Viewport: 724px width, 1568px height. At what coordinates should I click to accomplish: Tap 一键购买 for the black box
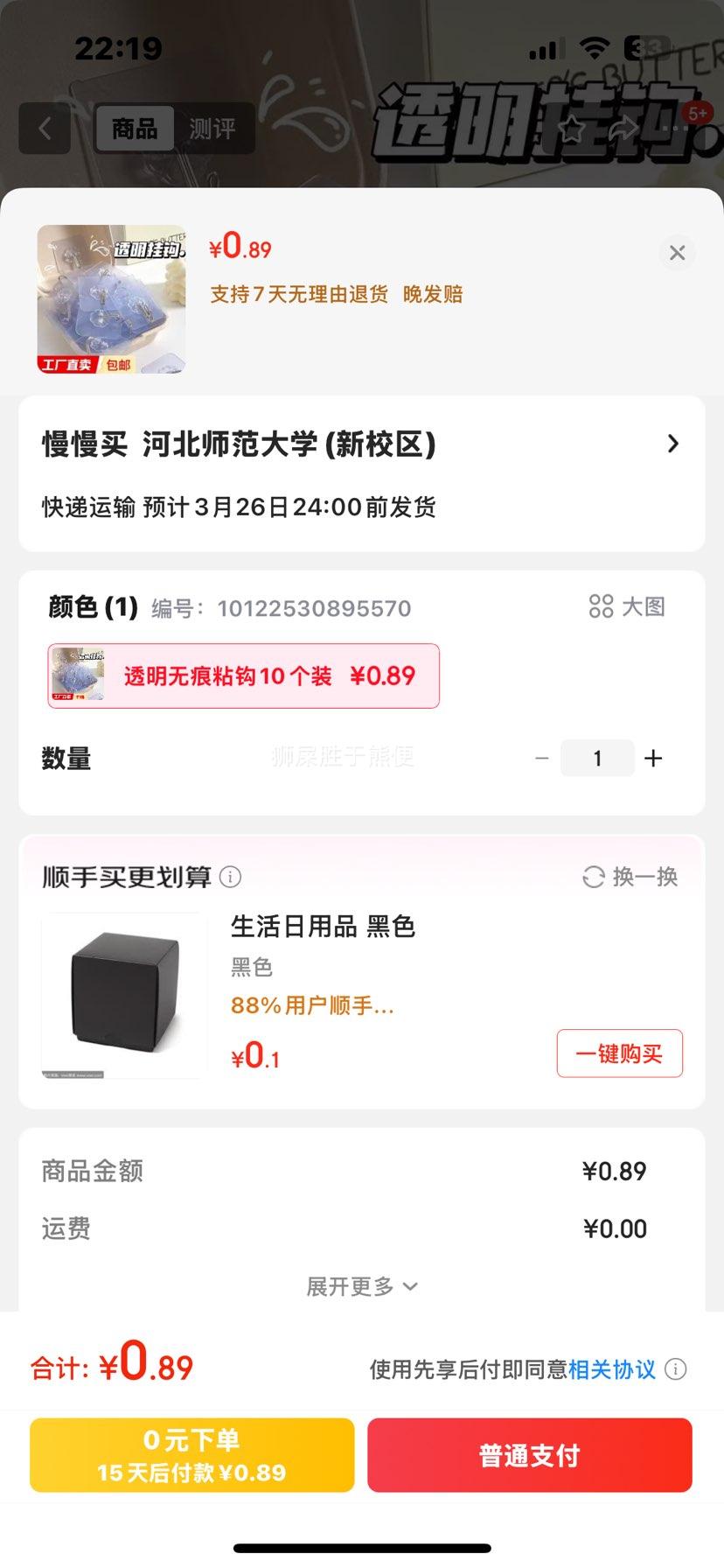point(619,1053)
